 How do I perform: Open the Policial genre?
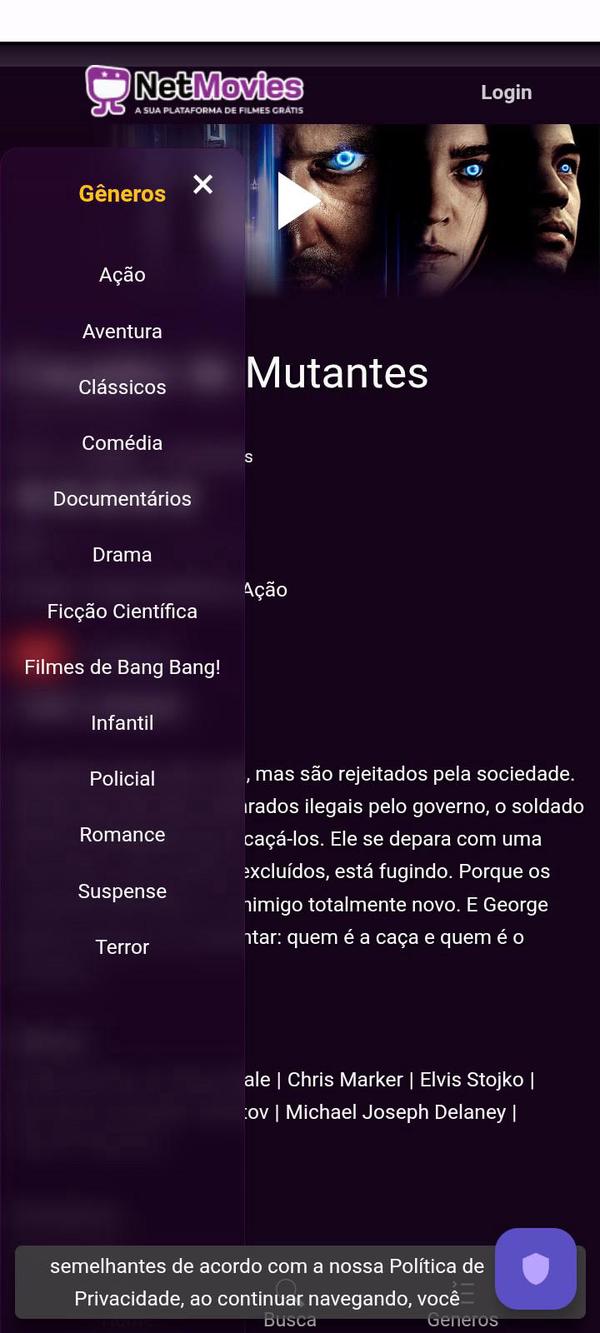point(122,779)
